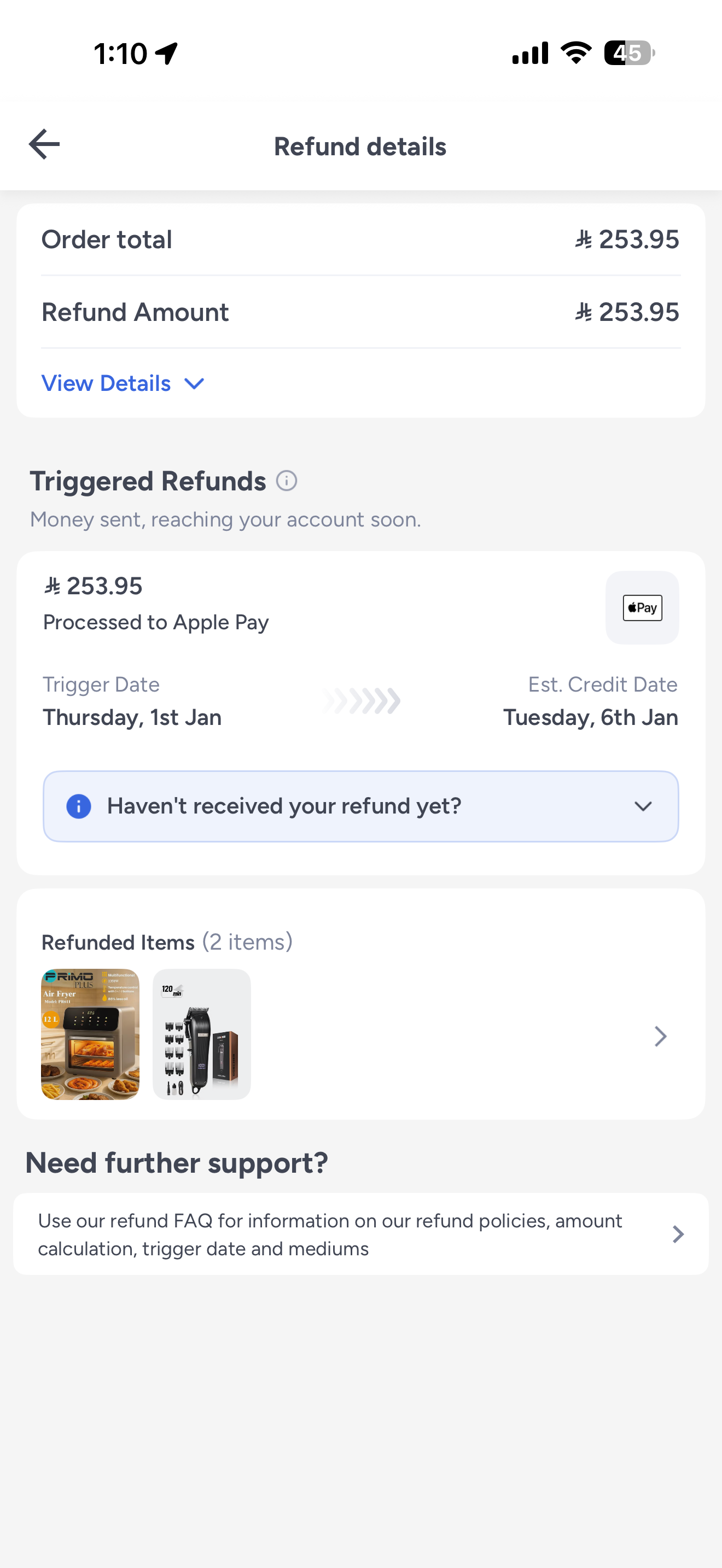Open Triggered Refunds info icon
The width and height of the screenshot is (722, 1568).
click(x=286, y=481)
